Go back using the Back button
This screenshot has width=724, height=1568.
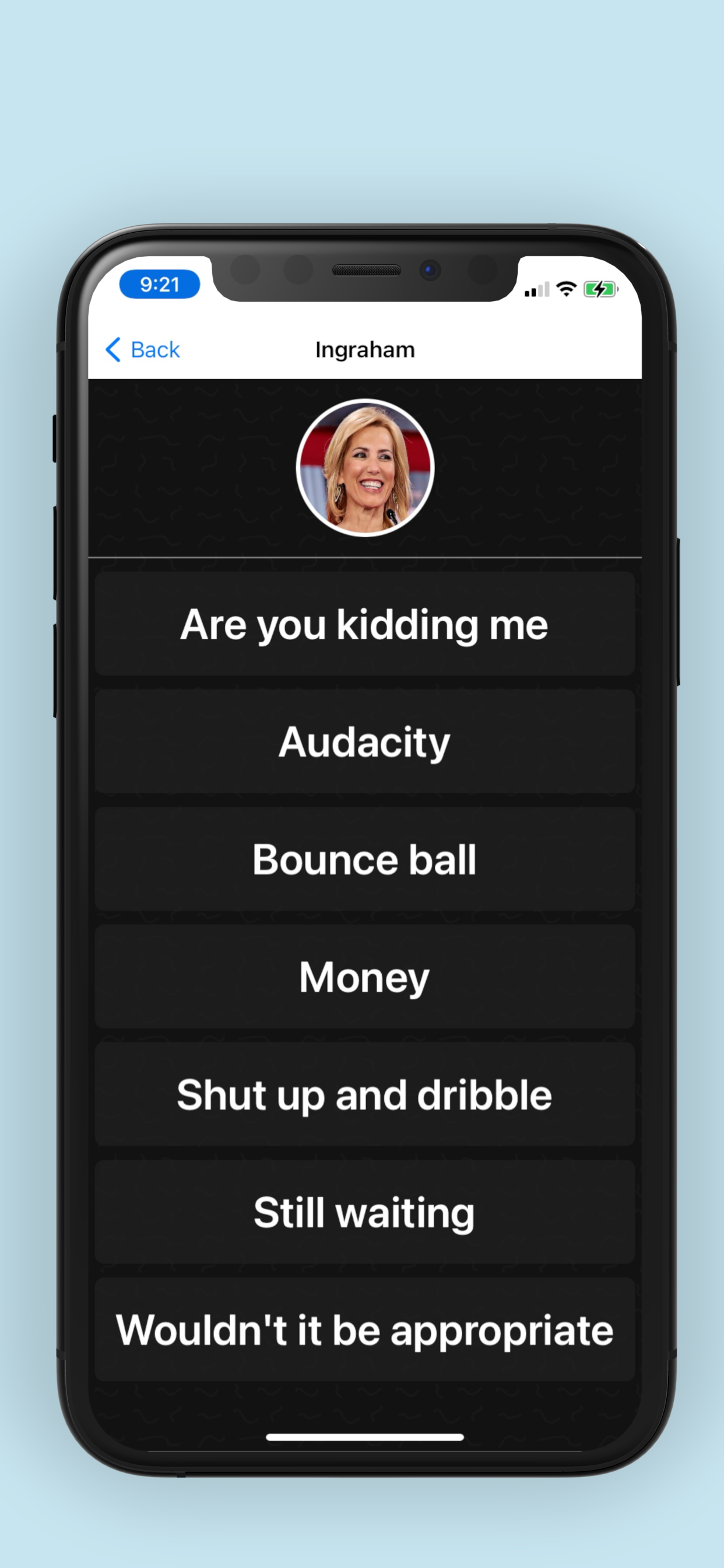[x=143, y=349]
